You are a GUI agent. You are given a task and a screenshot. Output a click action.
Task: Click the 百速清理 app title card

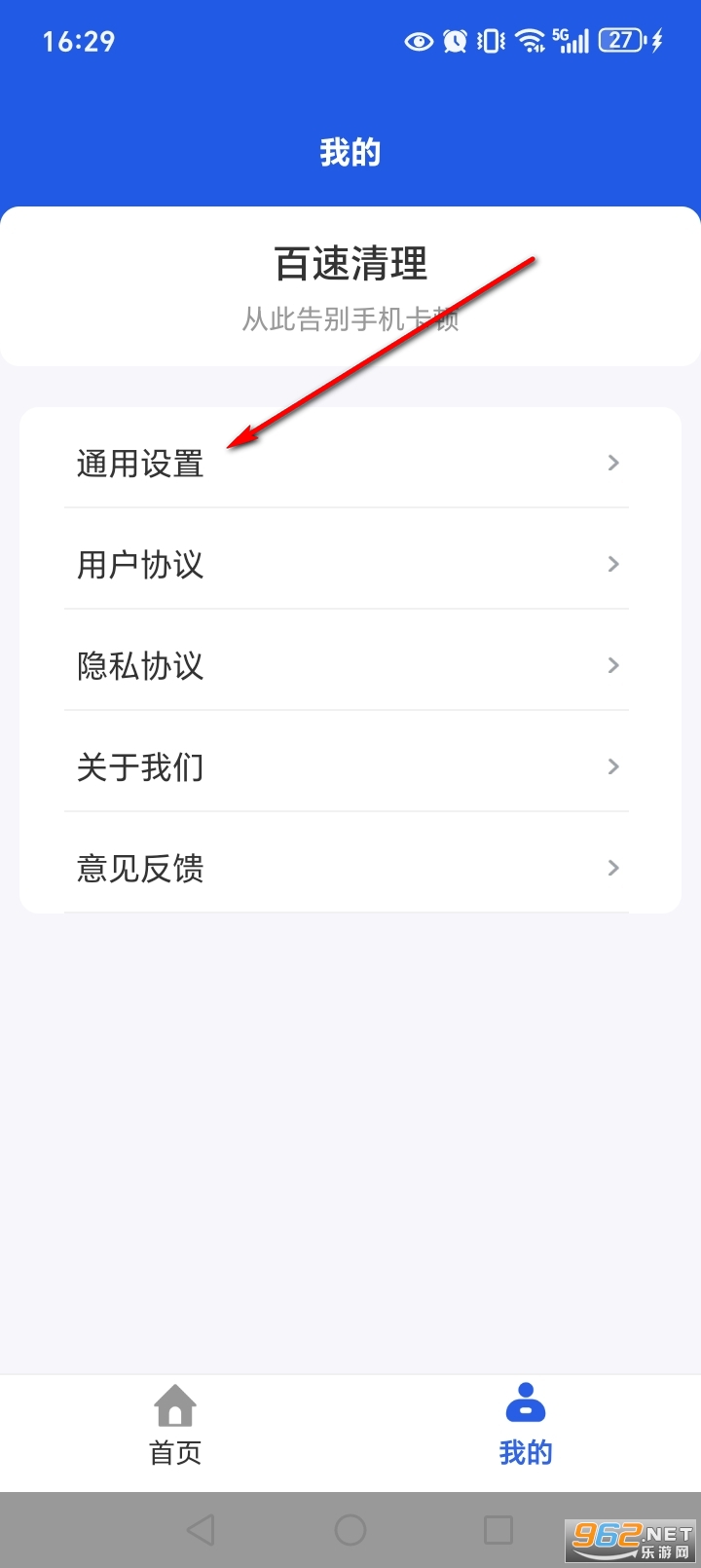point(350,265)
